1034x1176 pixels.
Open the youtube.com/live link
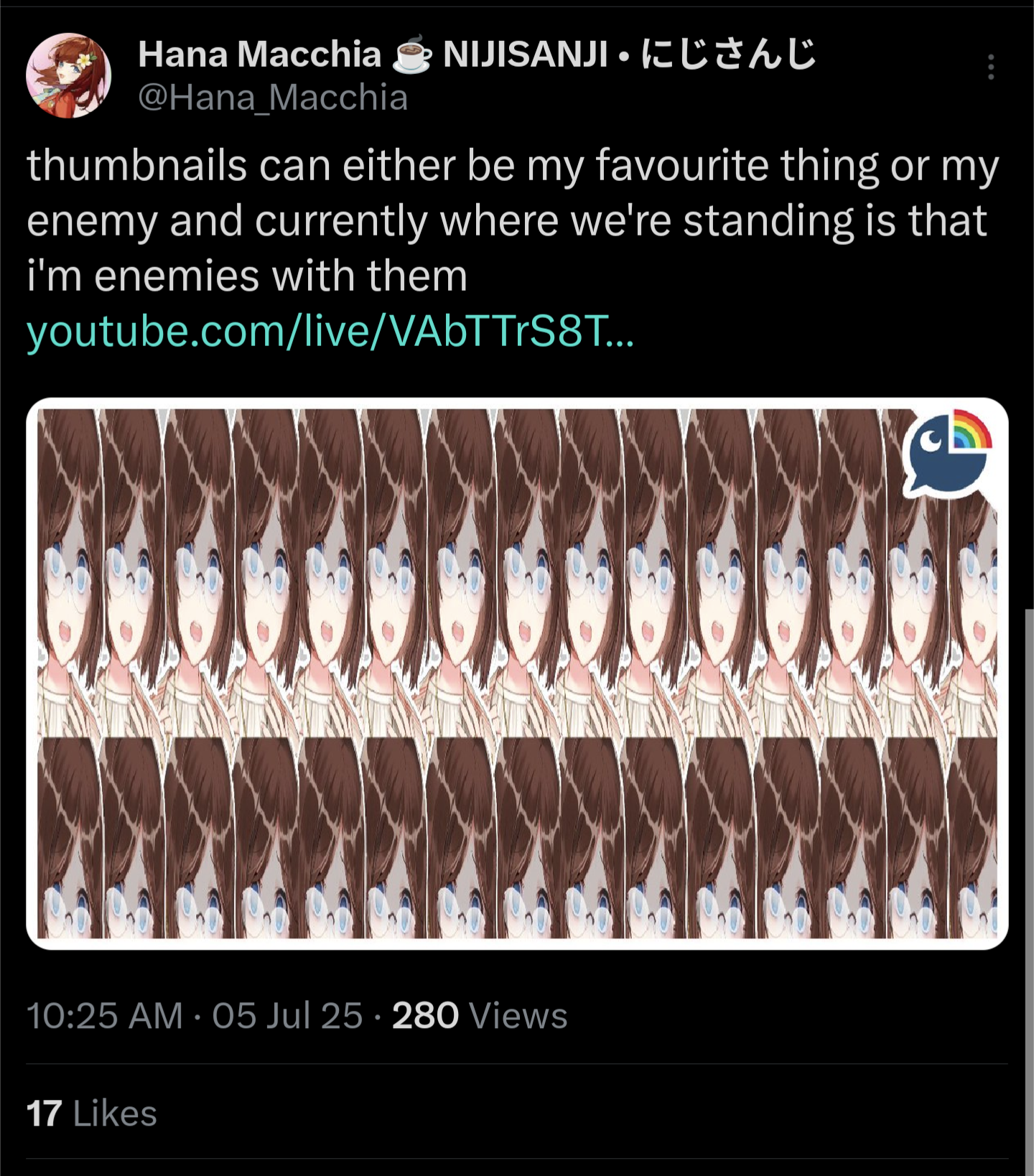coord(330,332)
